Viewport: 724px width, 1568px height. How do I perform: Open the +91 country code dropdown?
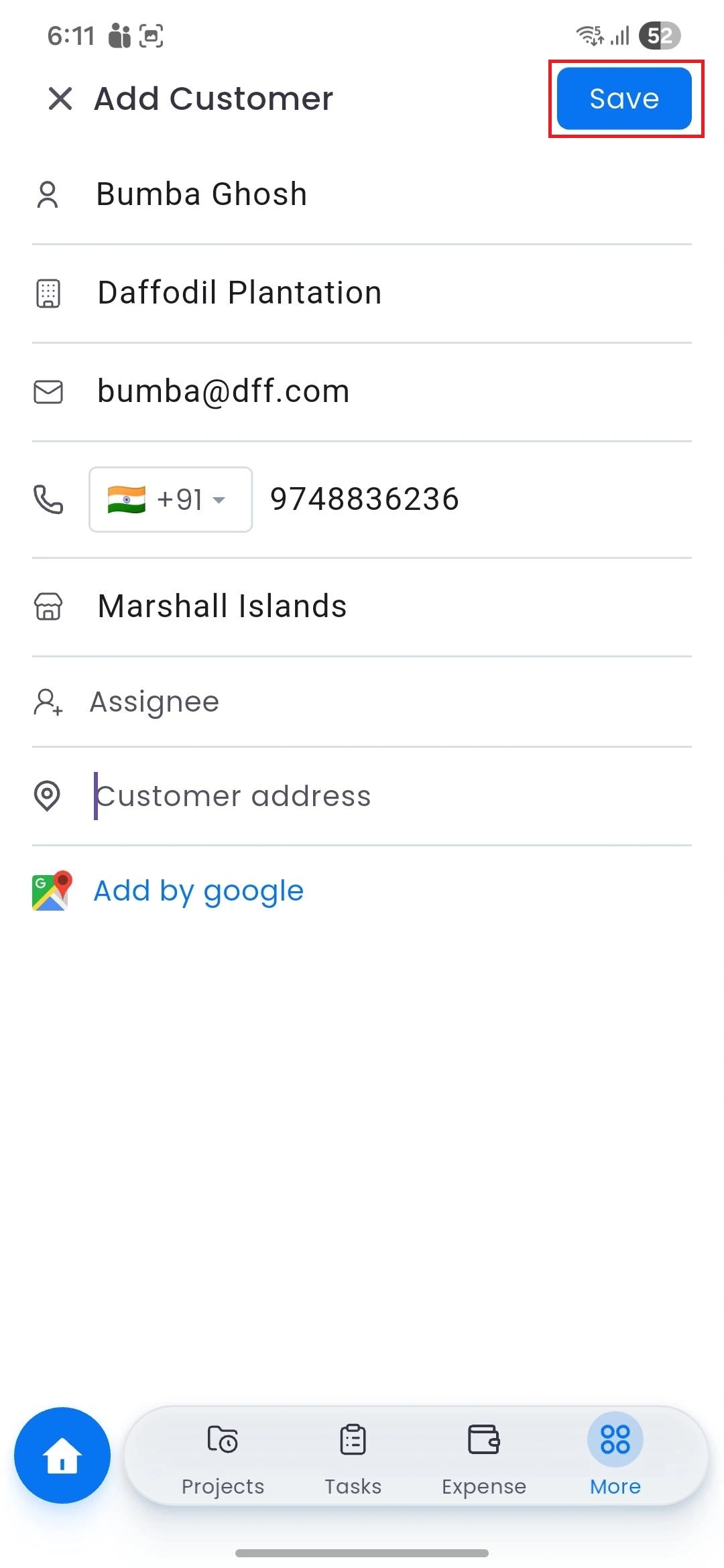(x=170, y=500)
